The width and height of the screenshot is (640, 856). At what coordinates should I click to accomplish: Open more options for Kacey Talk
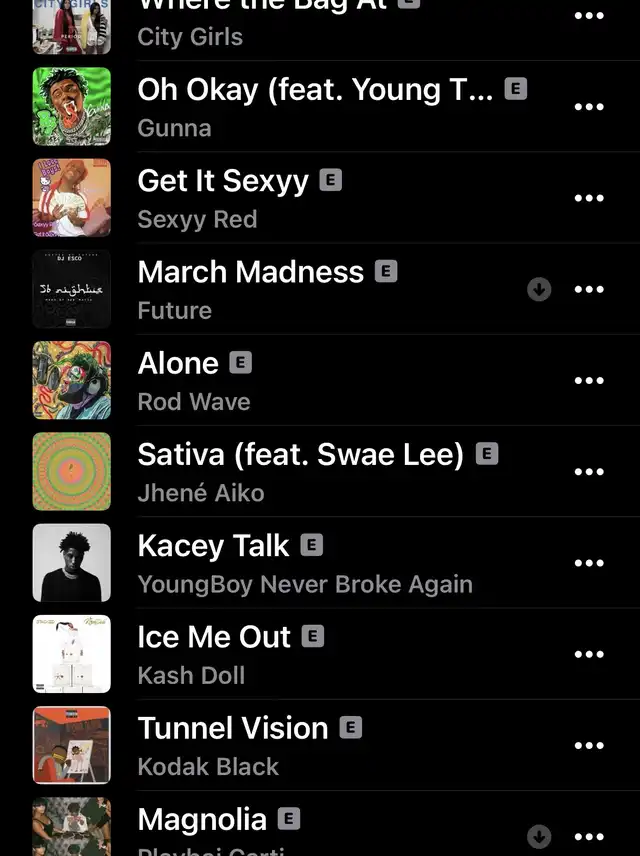tap(589, 563)
